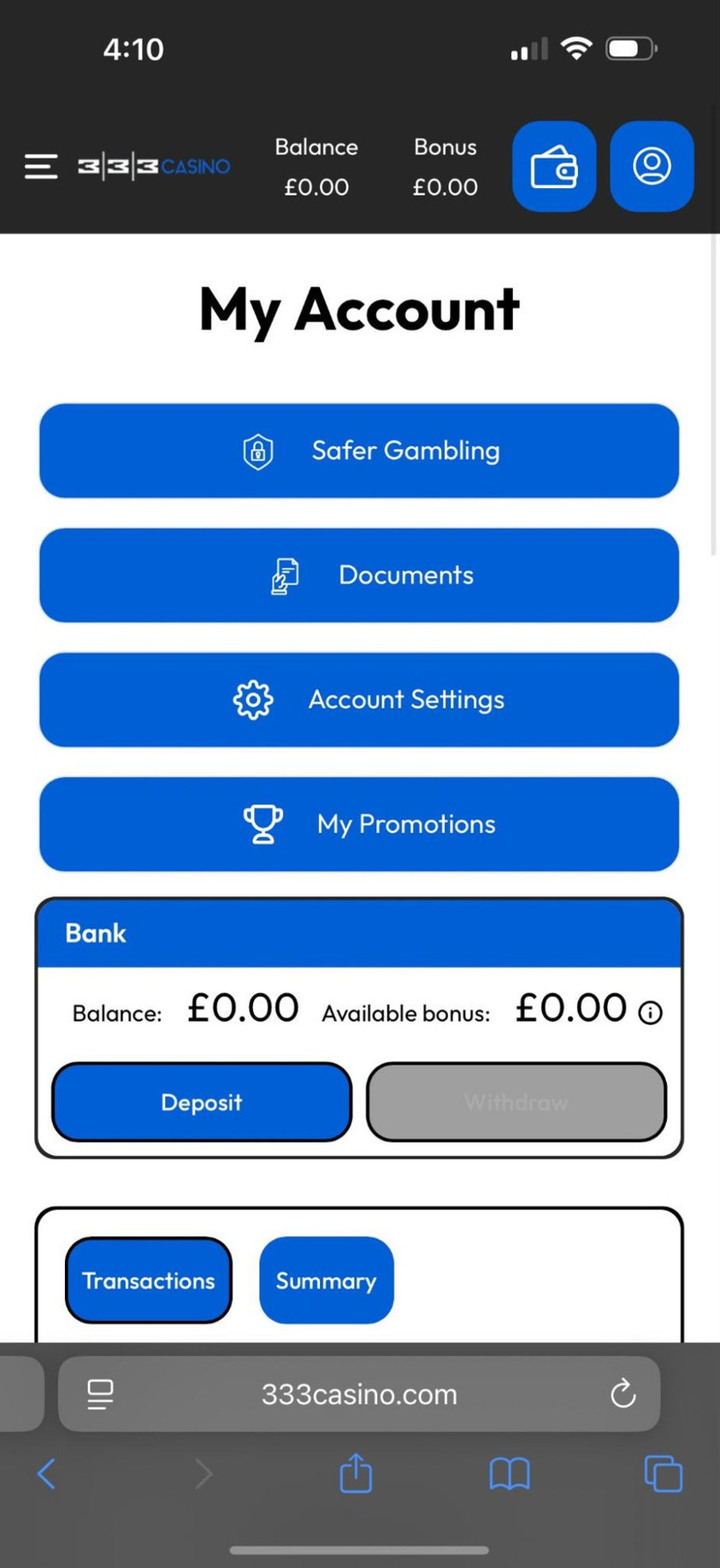Switch to the Transactions tab
Screen dimensions: 720x1568
[149, 1280]
